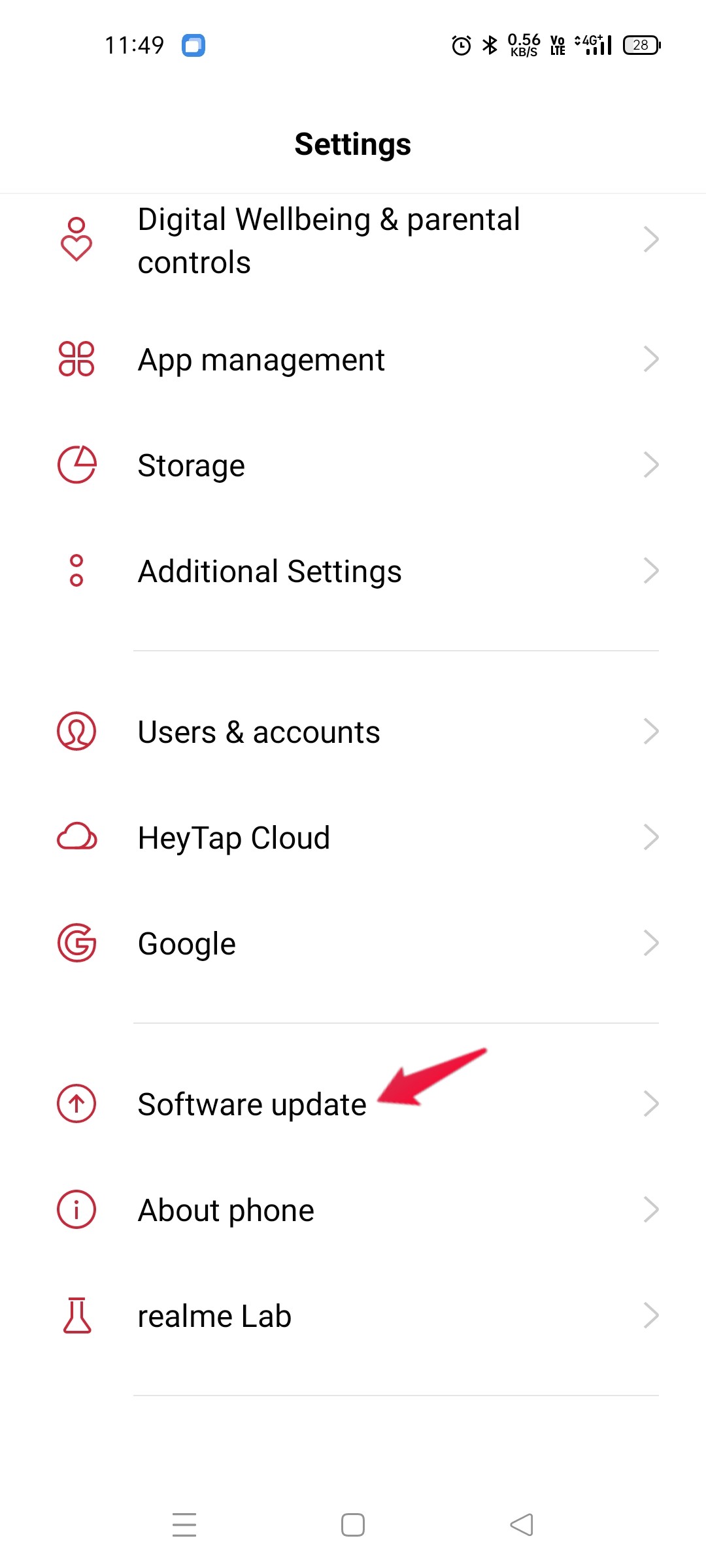Open Storage settings
The image size is (706, 1568).
click(x=191, y=465)
